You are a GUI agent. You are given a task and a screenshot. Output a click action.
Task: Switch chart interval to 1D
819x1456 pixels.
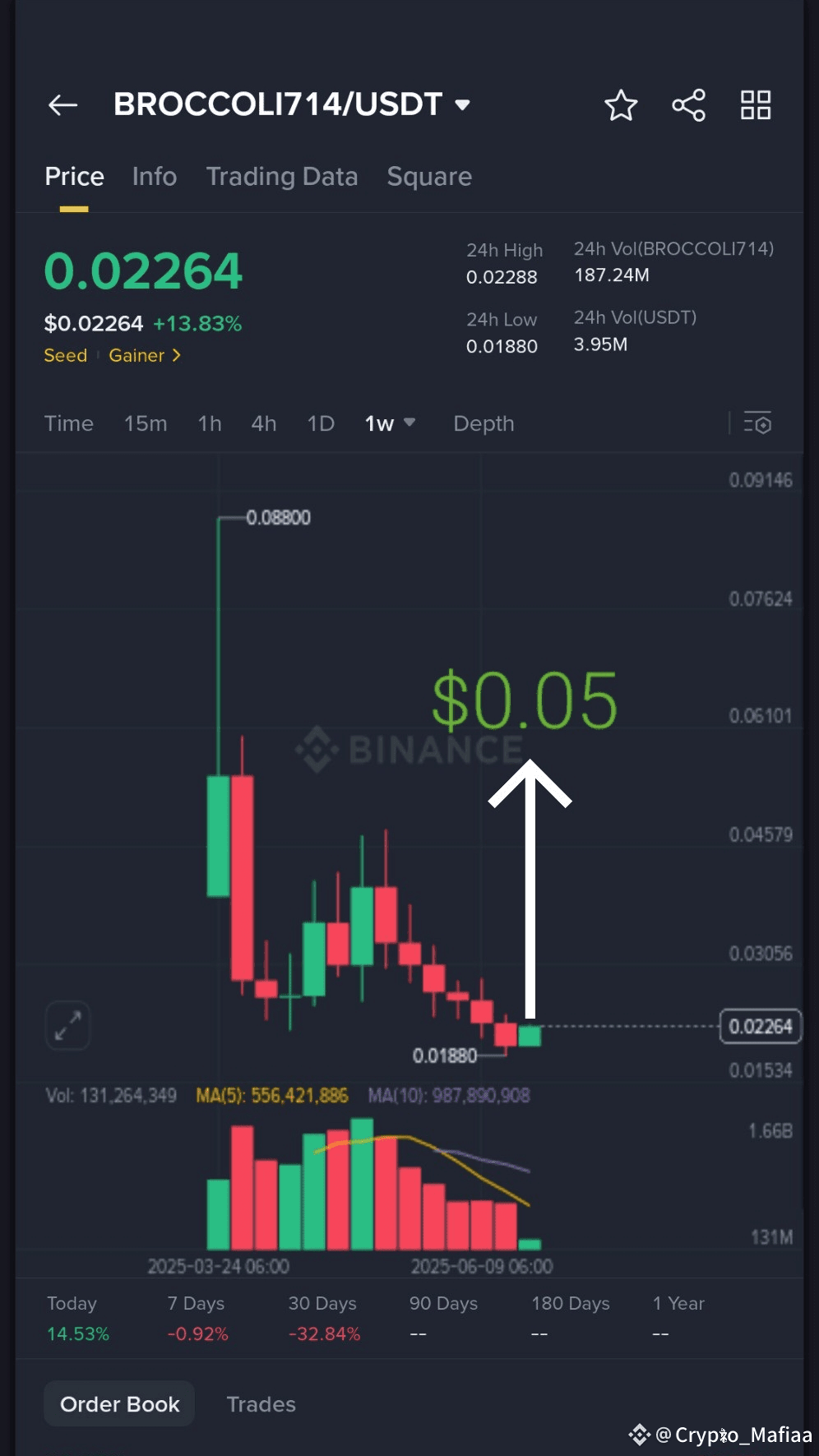pyautogui.click(x=321, y=423)
